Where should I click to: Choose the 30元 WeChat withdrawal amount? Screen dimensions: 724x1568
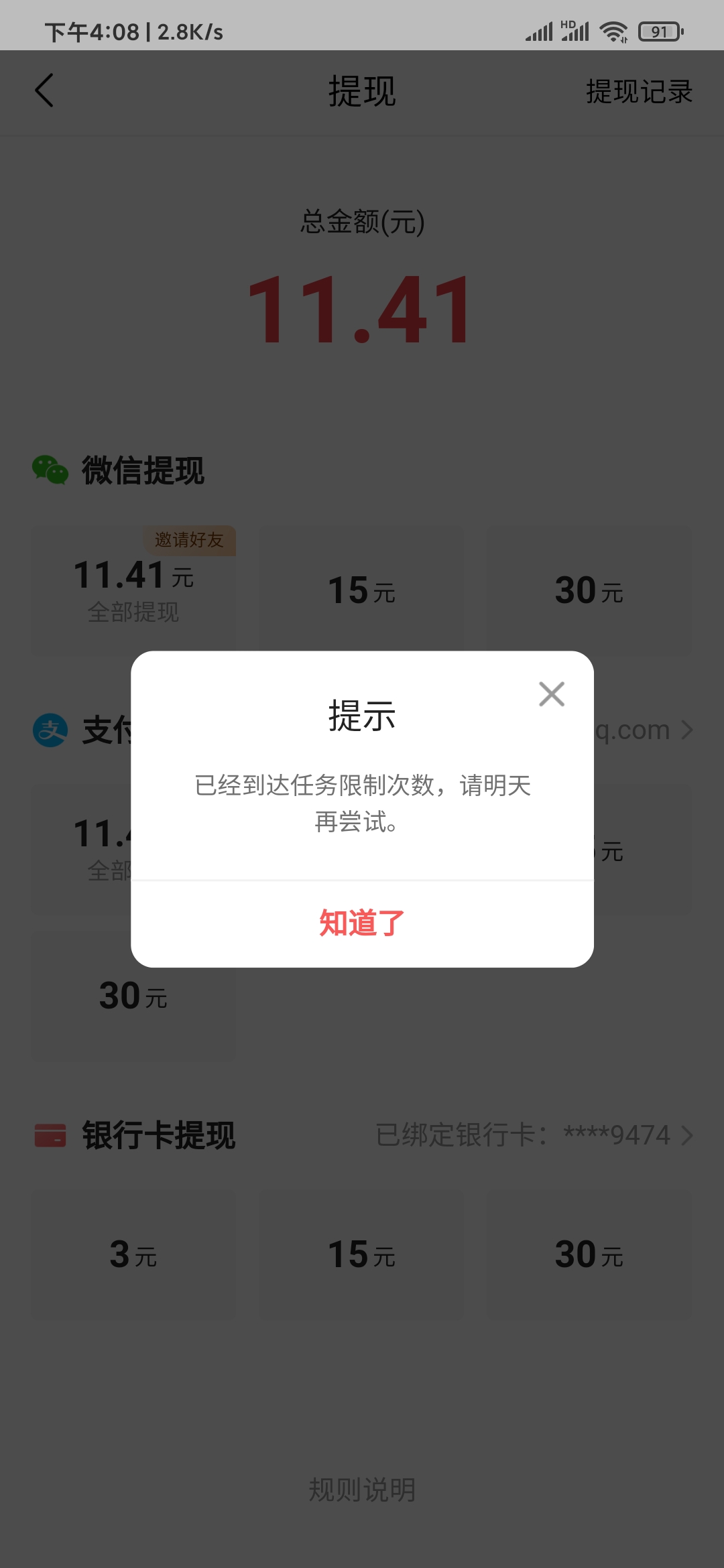[589, 590]
